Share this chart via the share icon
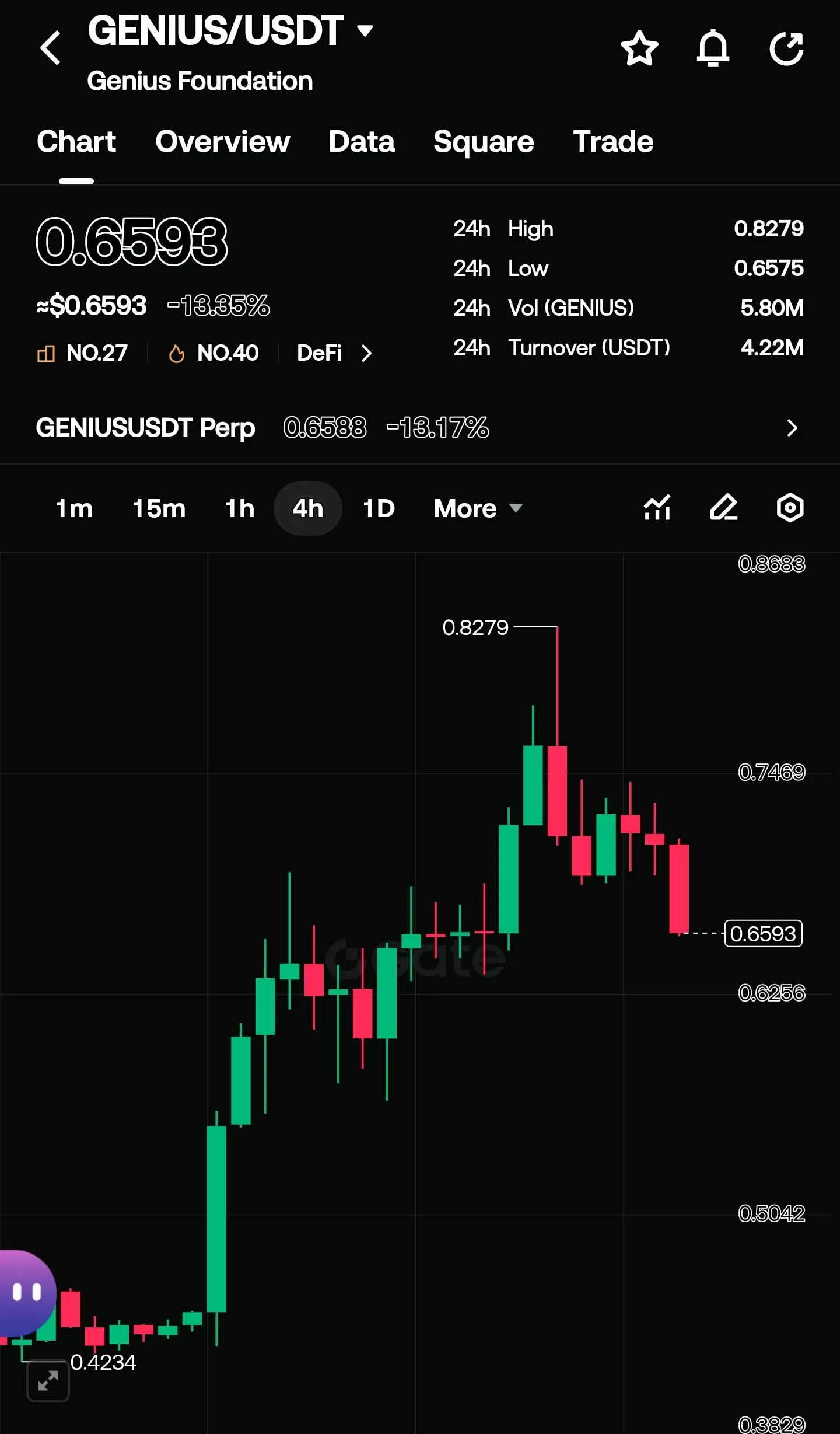 786,48
